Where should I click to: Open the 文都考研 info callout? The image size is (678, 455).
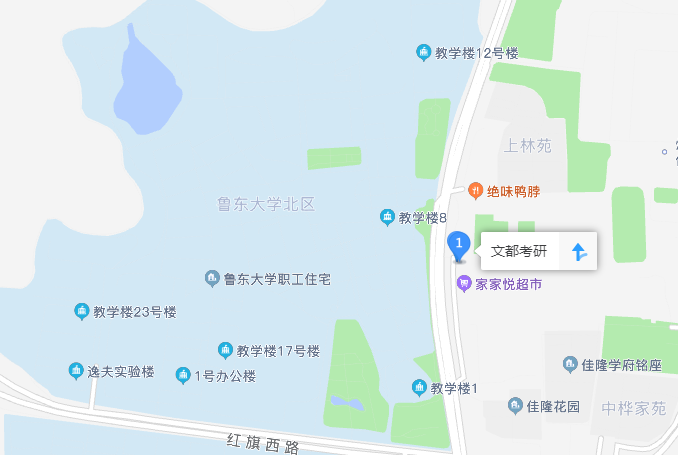point(520,251)
